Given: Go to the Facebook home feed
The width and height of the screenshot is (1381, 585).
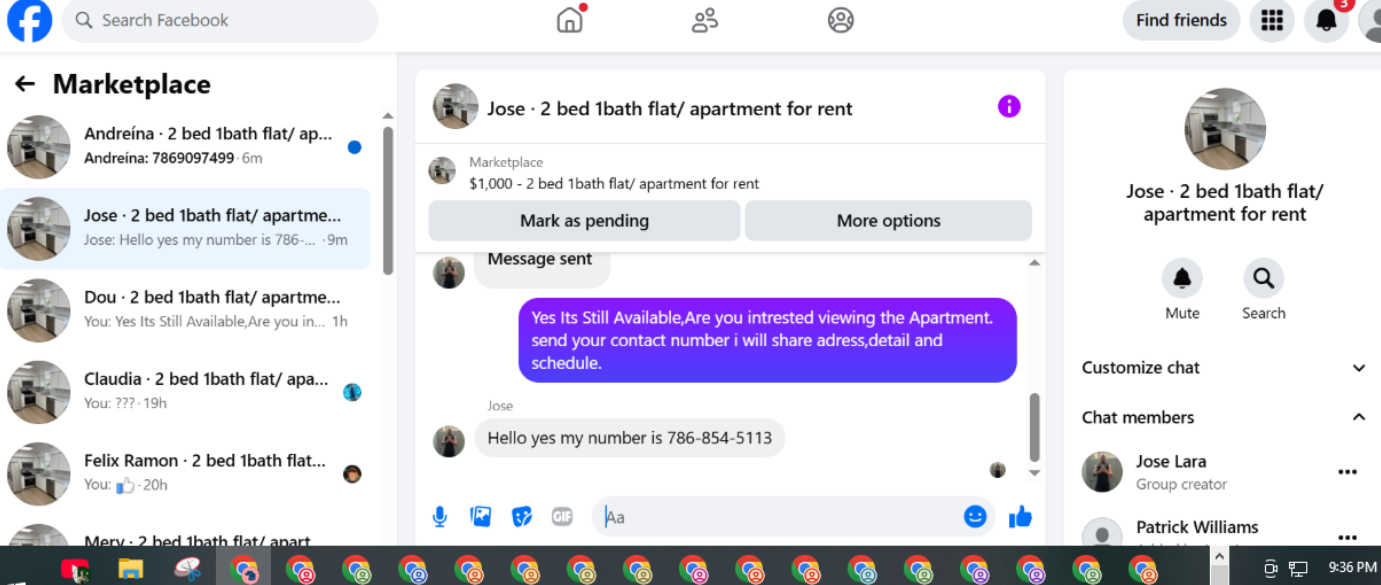Looking at the screenshot, I should pyautogui.click(x=569, y=20).
